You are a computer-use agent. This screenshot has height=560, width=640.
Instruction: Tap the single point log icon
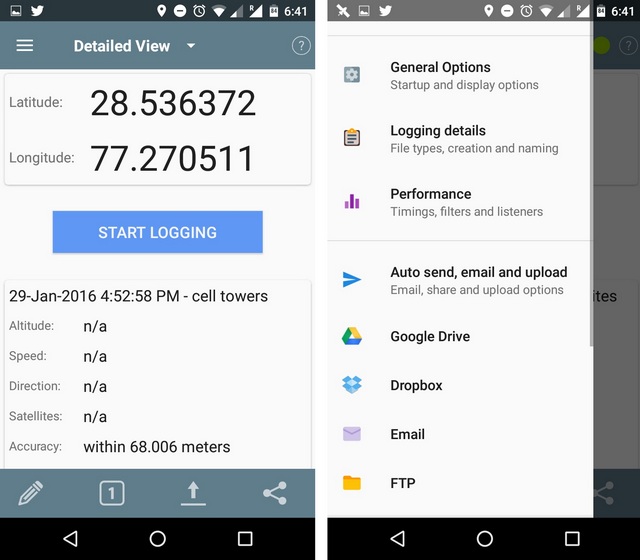112,493
